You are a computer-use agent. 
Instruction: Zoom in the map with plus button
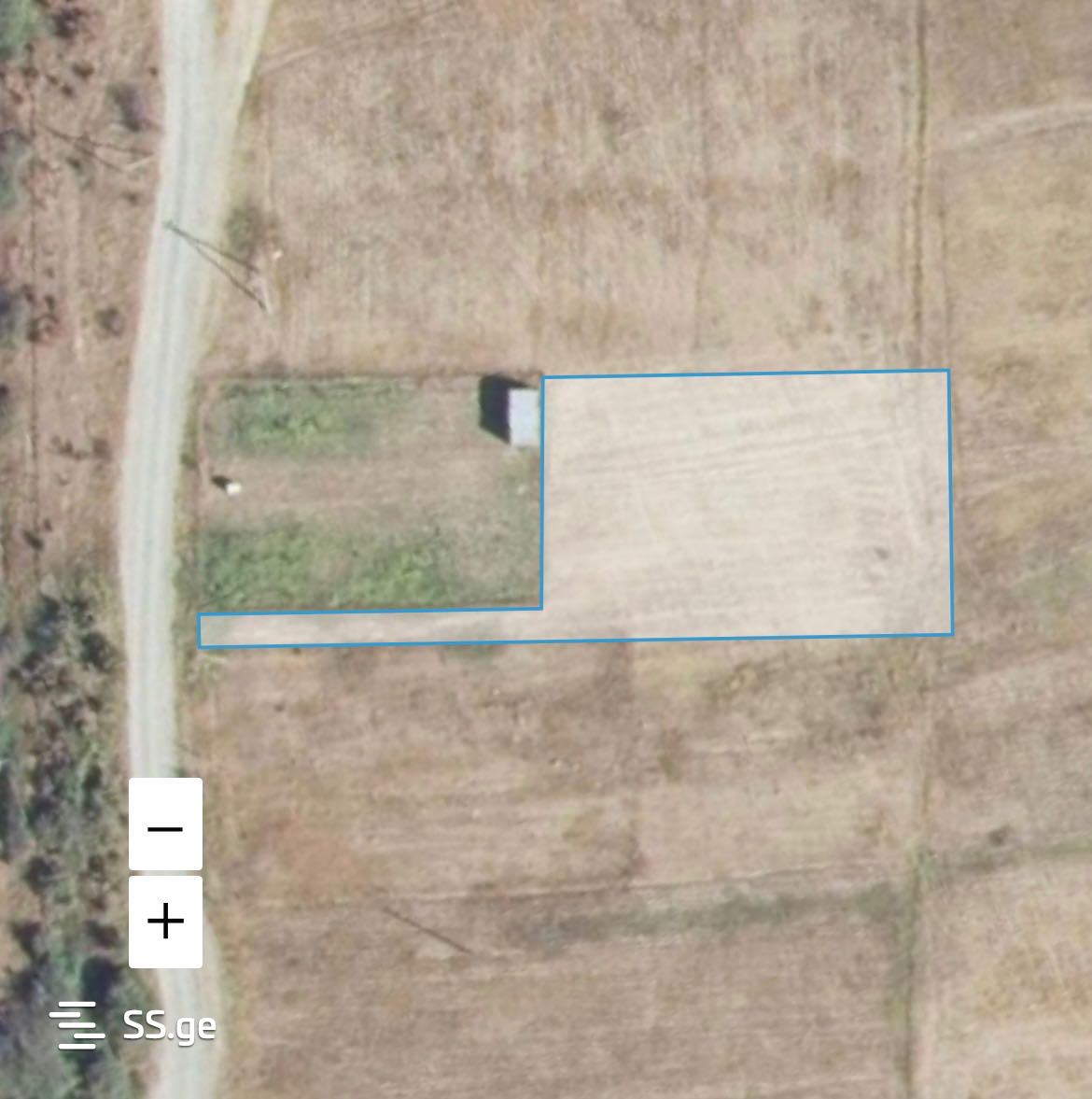165,921
